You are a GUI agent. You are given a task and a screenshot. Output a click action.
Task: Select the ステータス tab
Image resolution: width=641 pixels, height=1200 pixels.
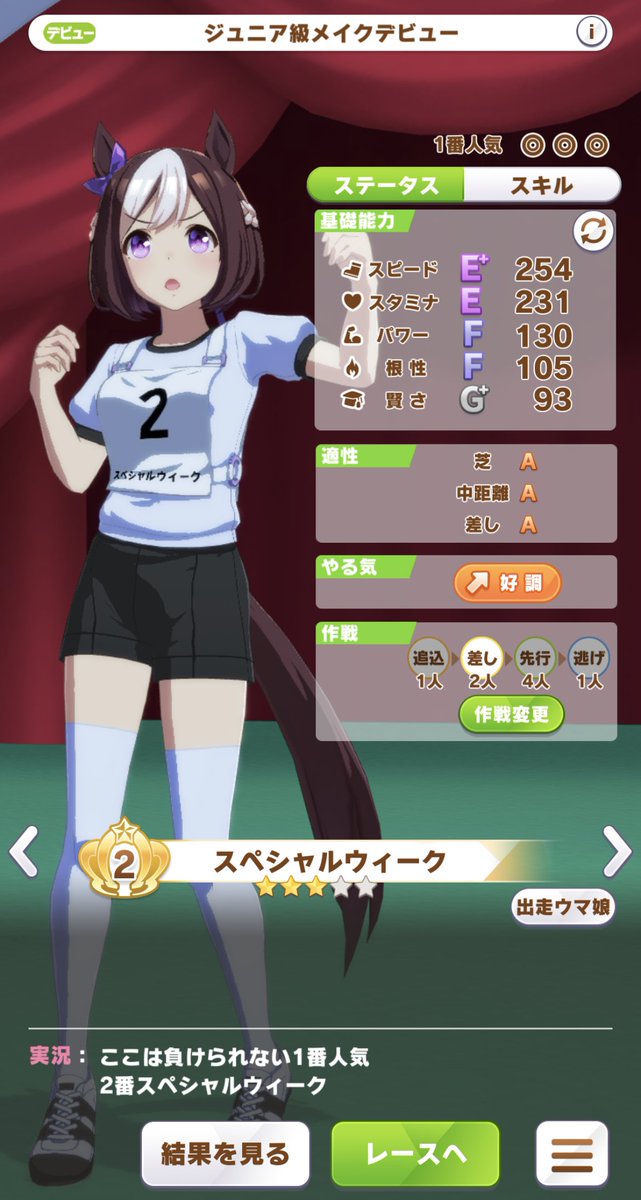tap(386, 185)
